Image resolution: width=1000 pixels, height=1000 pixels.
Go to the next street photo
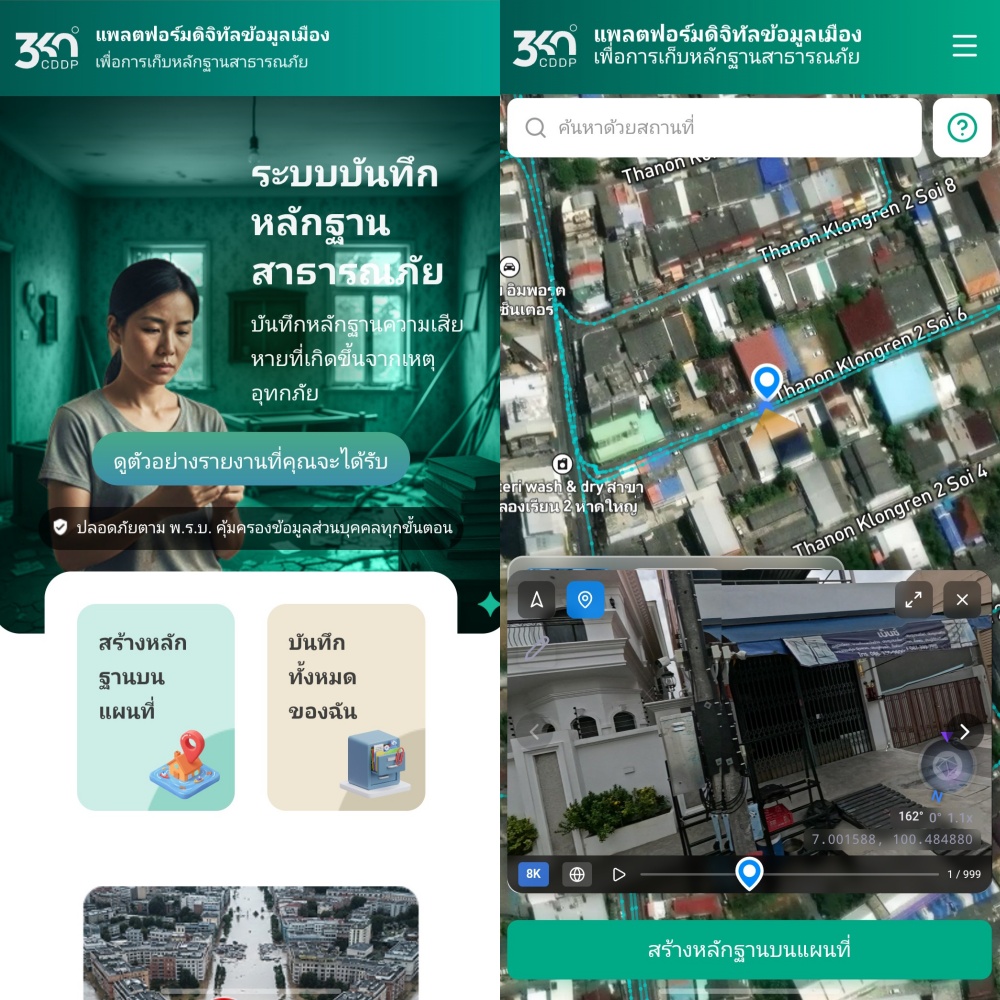[964, 731]
